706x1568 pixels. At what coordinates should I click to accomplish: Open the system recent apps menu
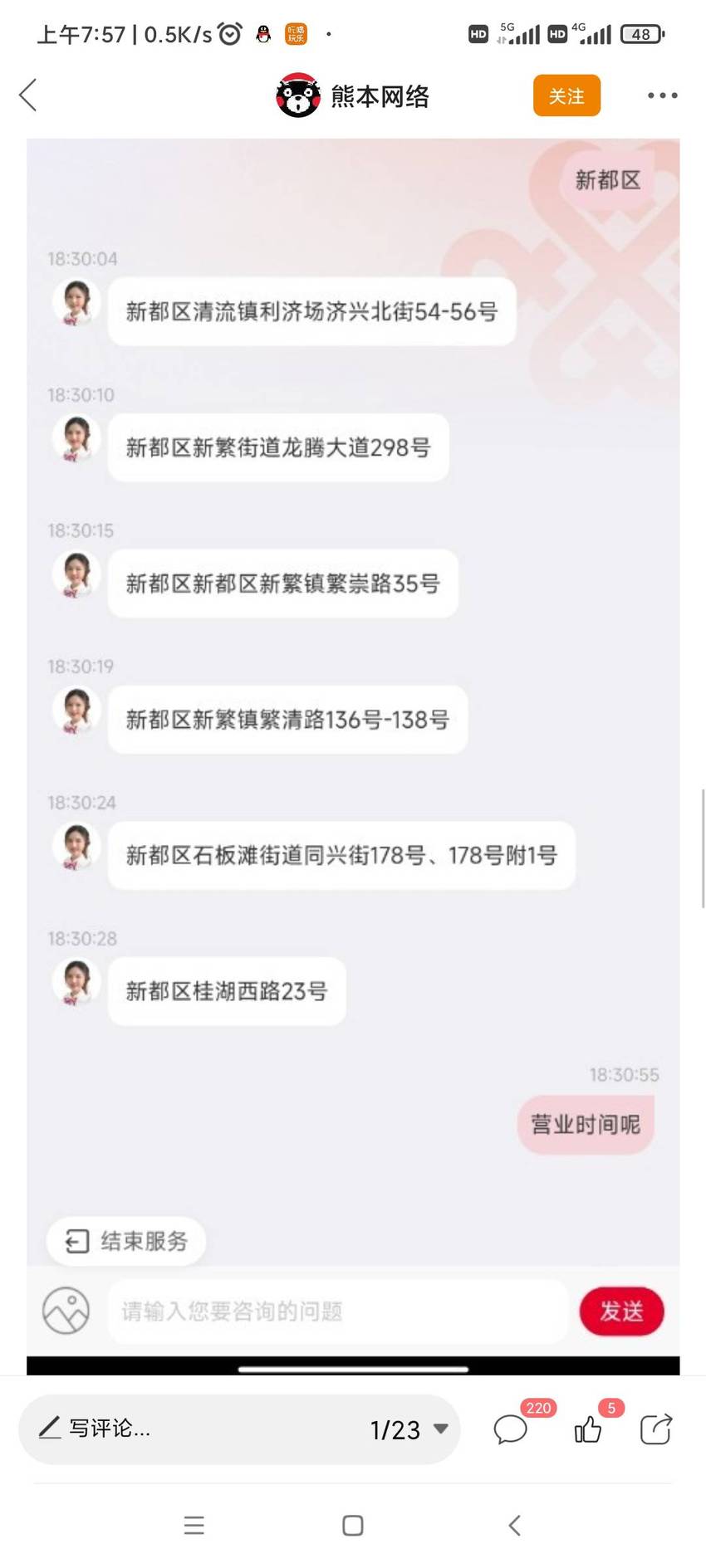point(194,1526)
